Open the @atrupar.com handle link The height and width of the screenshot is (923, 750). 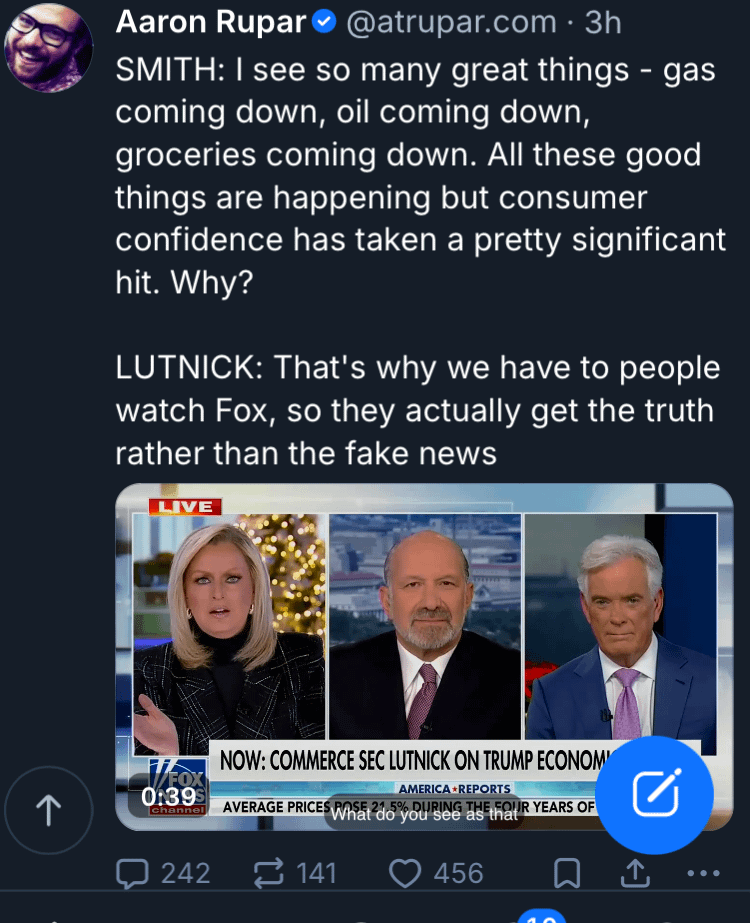tap(450, 21)
